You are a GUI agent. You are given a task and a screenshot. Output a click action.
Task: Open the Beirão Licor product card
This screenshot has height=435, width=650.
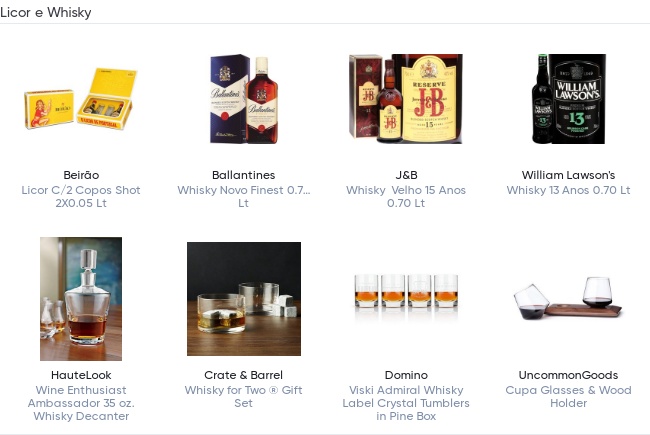point(81,100)
